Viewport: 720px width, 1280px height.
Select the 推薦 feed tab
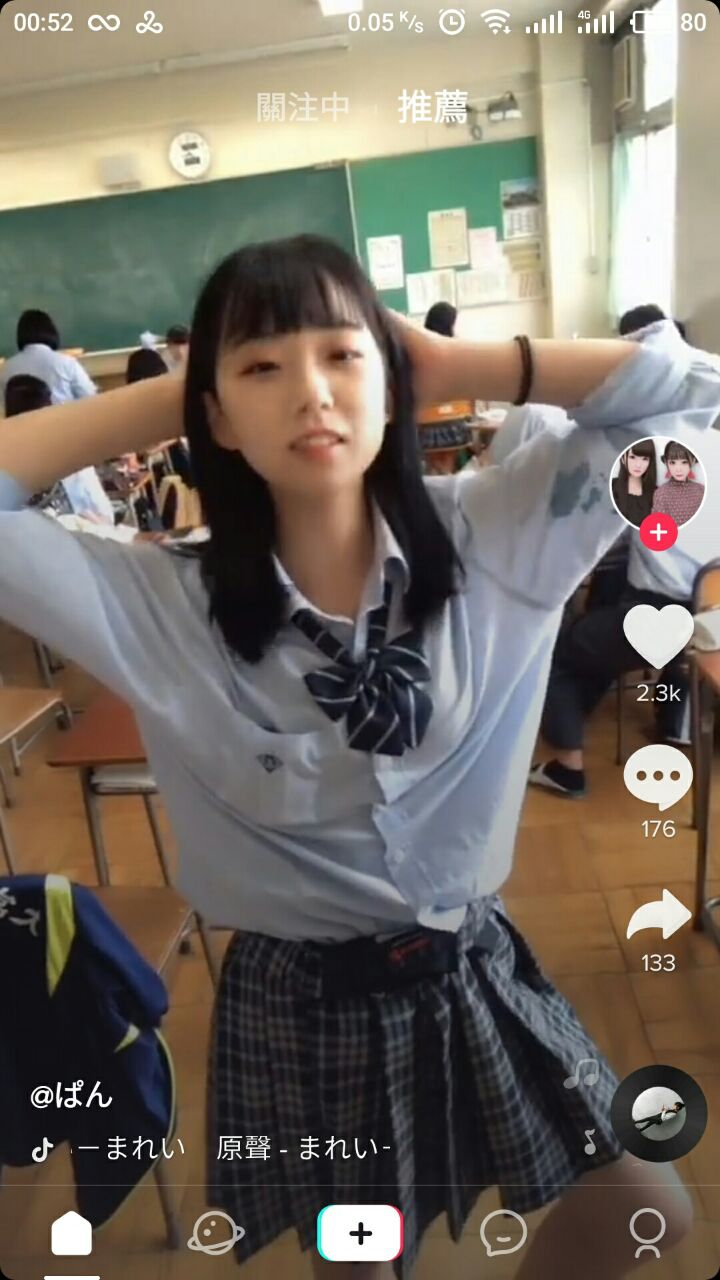click(x=432, y=108)
